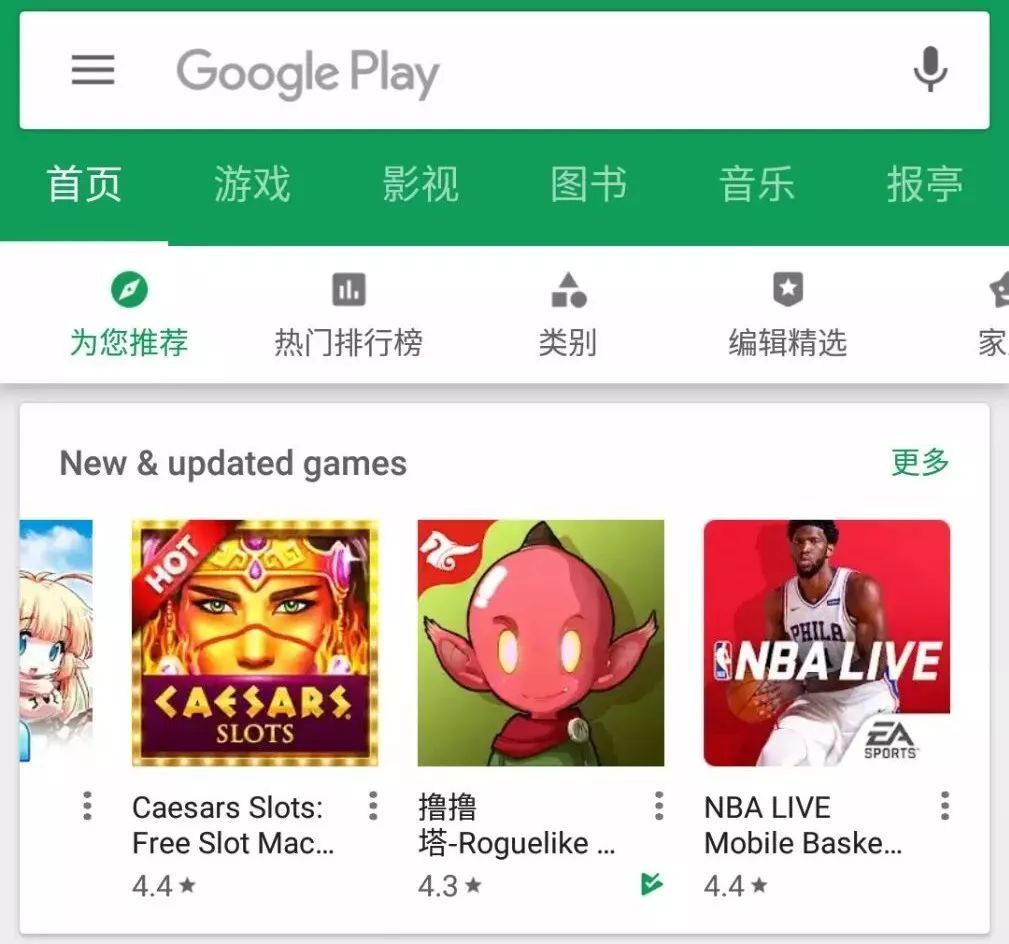Image resolution: width=1009 pixels, height=944 pixels.
Task: Open 撸撸塔-Roguelike game card
Action: point(541,643)
